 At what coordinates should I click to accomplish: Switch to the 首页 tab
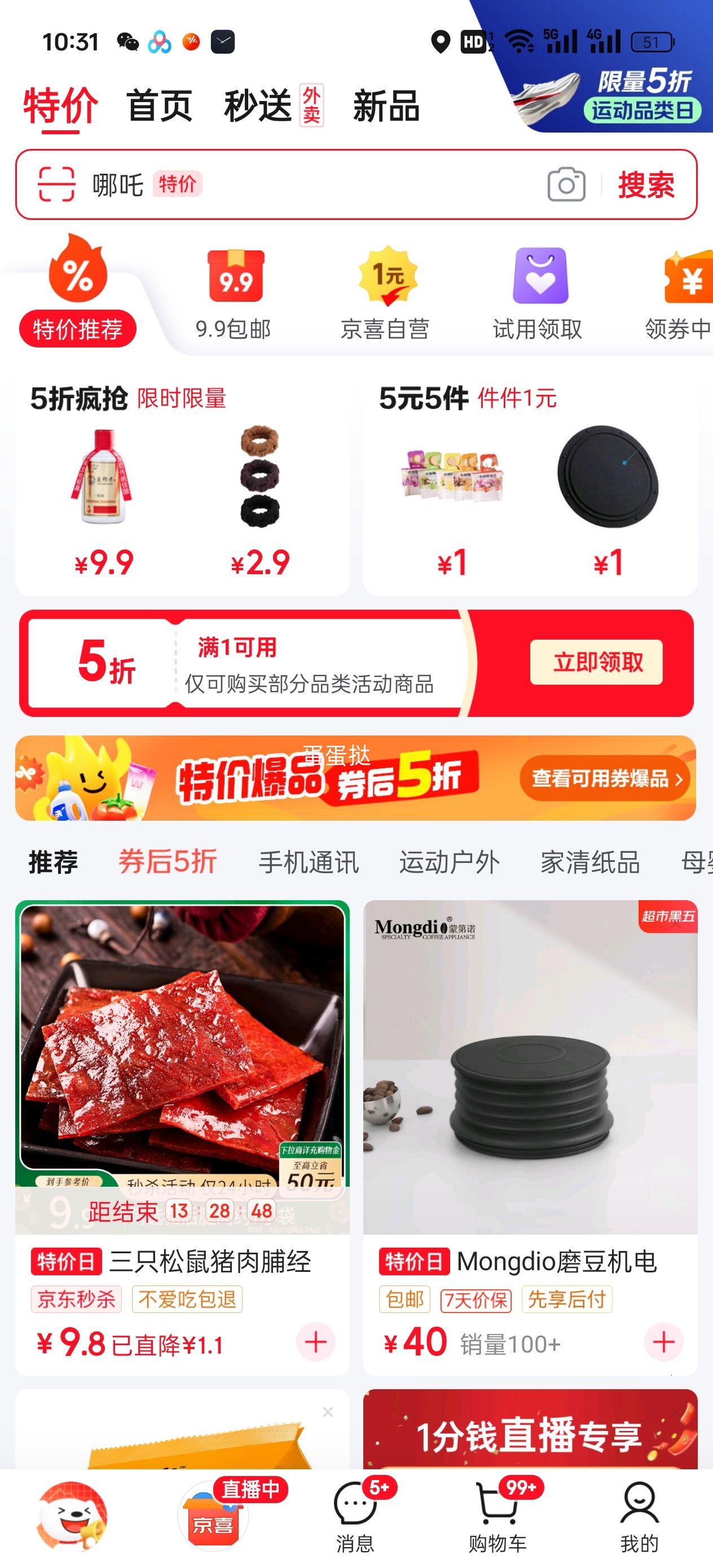pyautogui.click(x=159, y=105)
